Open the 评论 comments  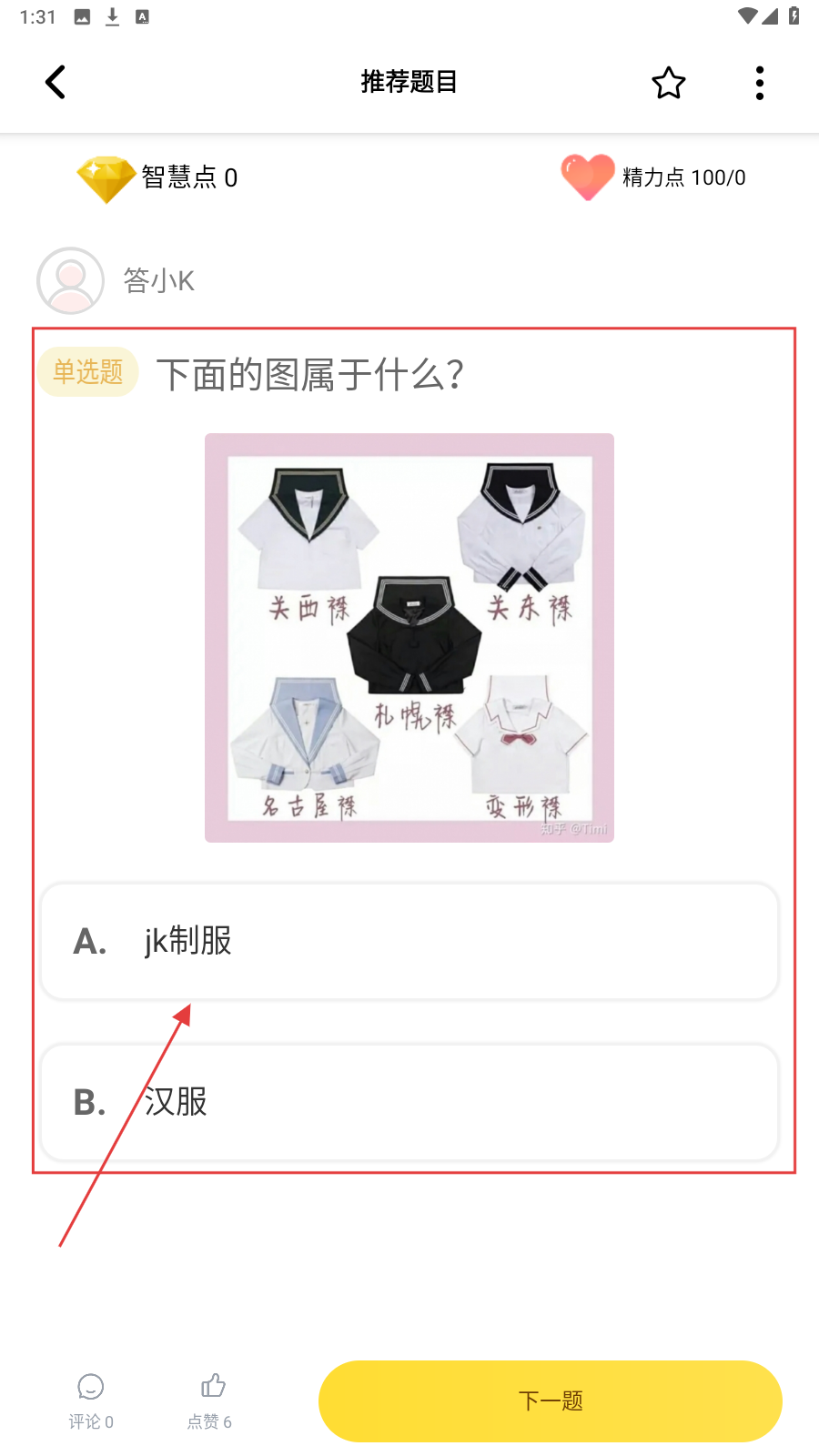coord(91,1401)
